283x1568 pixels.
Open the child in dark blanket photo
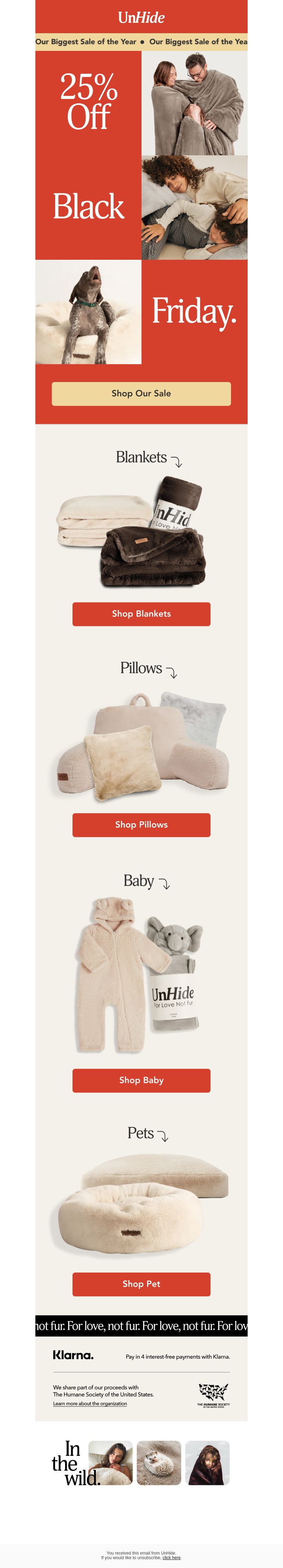(207, 1462)
